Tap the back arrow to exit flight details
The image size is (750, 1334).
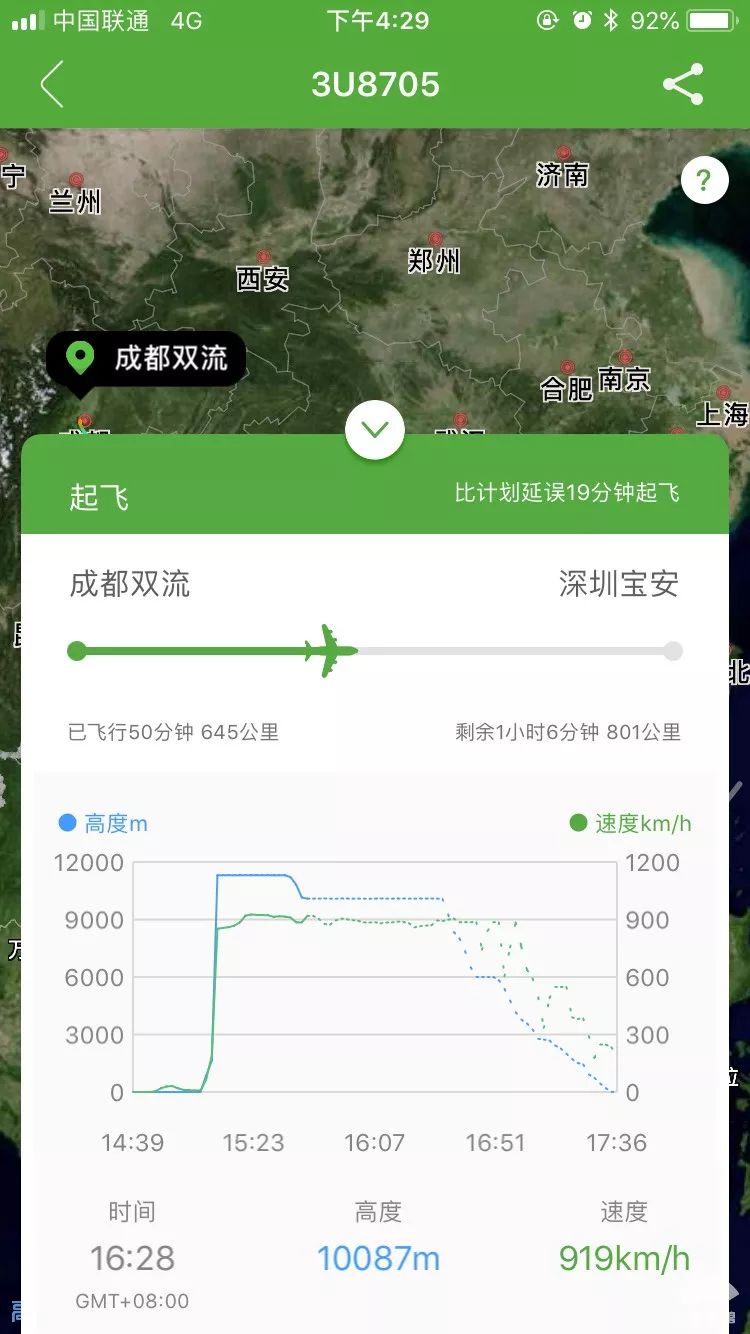50,85
